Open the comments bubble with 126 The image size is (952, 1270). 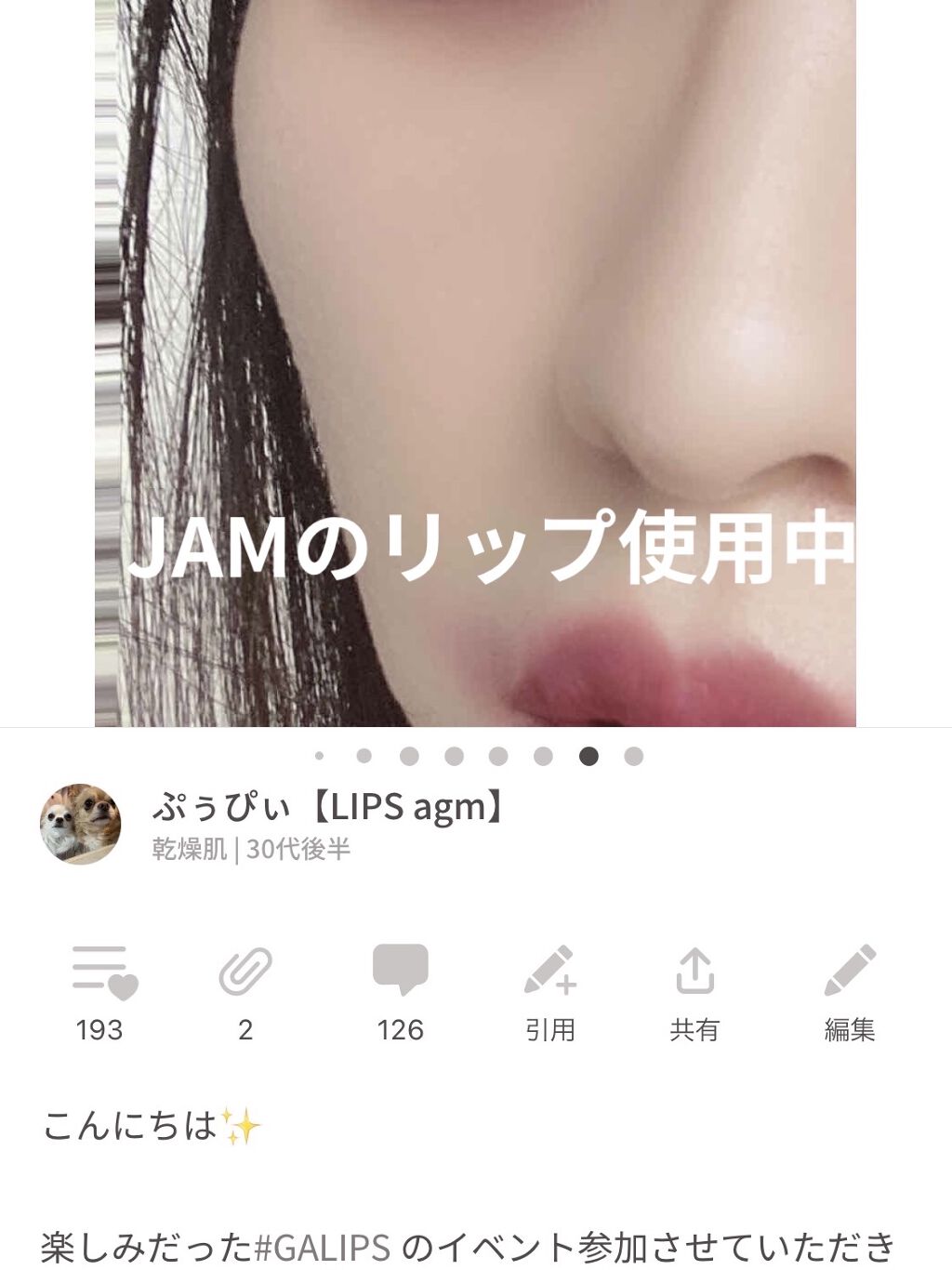pos(400,970)
